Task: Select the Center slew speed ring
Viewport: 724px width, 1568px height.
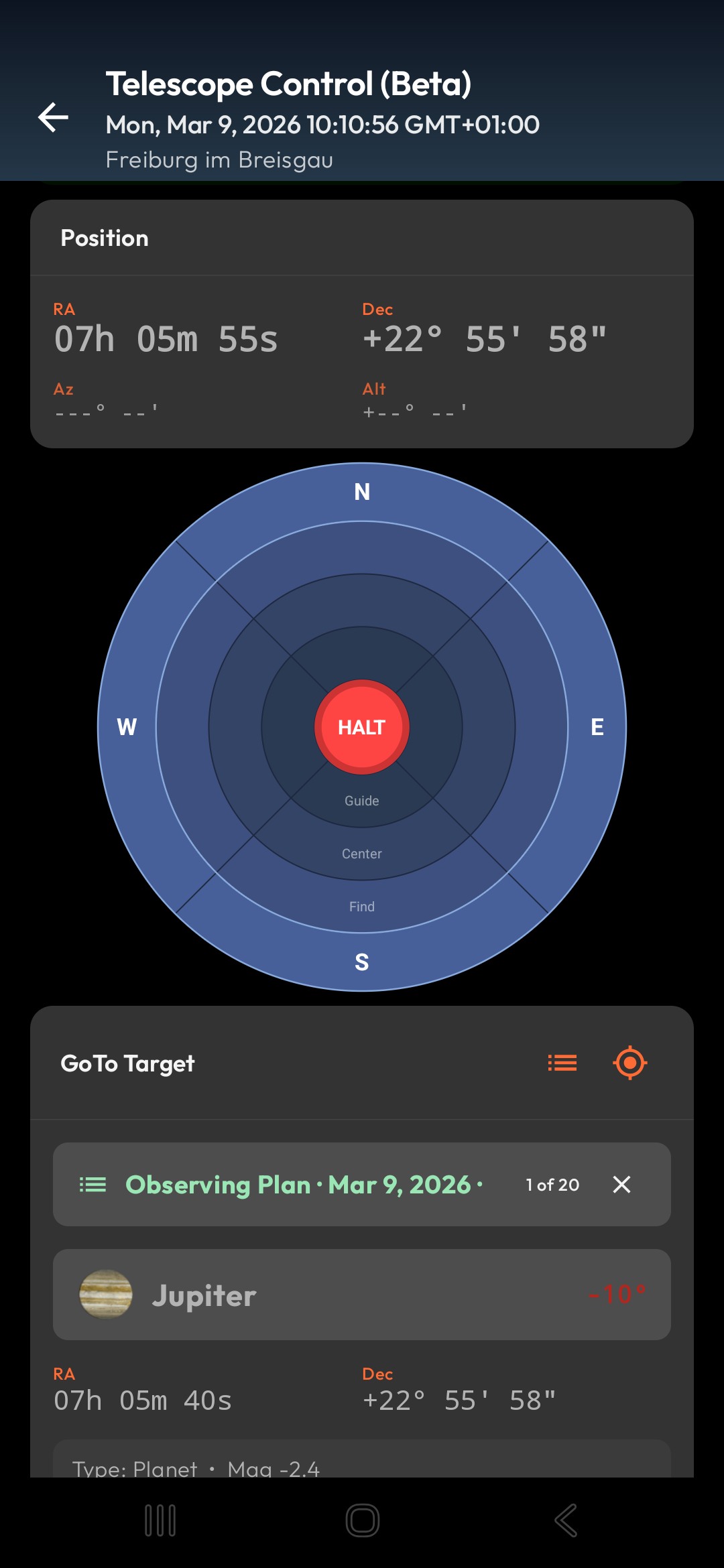Action: [362, 853]
